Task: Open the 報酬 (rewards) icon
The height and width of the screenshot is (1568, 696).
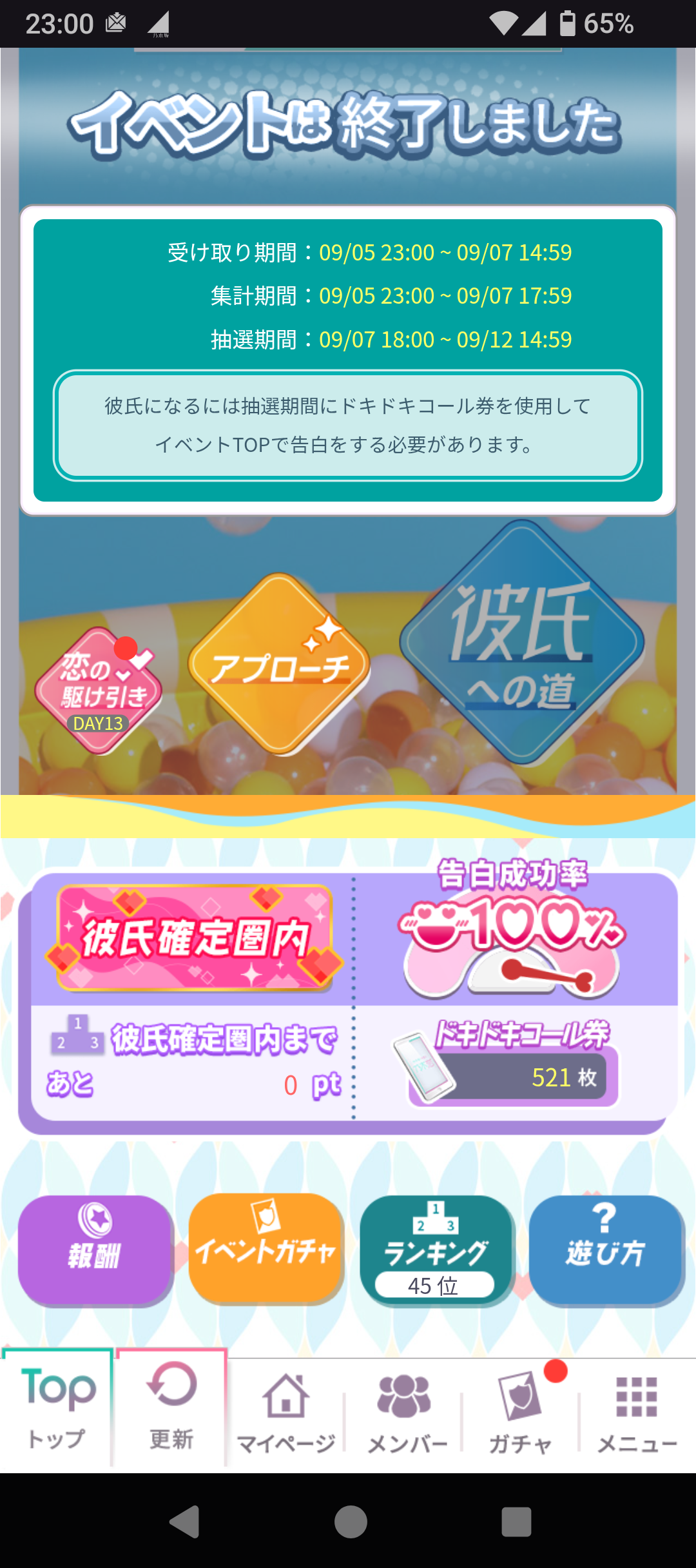Action: point(94,1251)
